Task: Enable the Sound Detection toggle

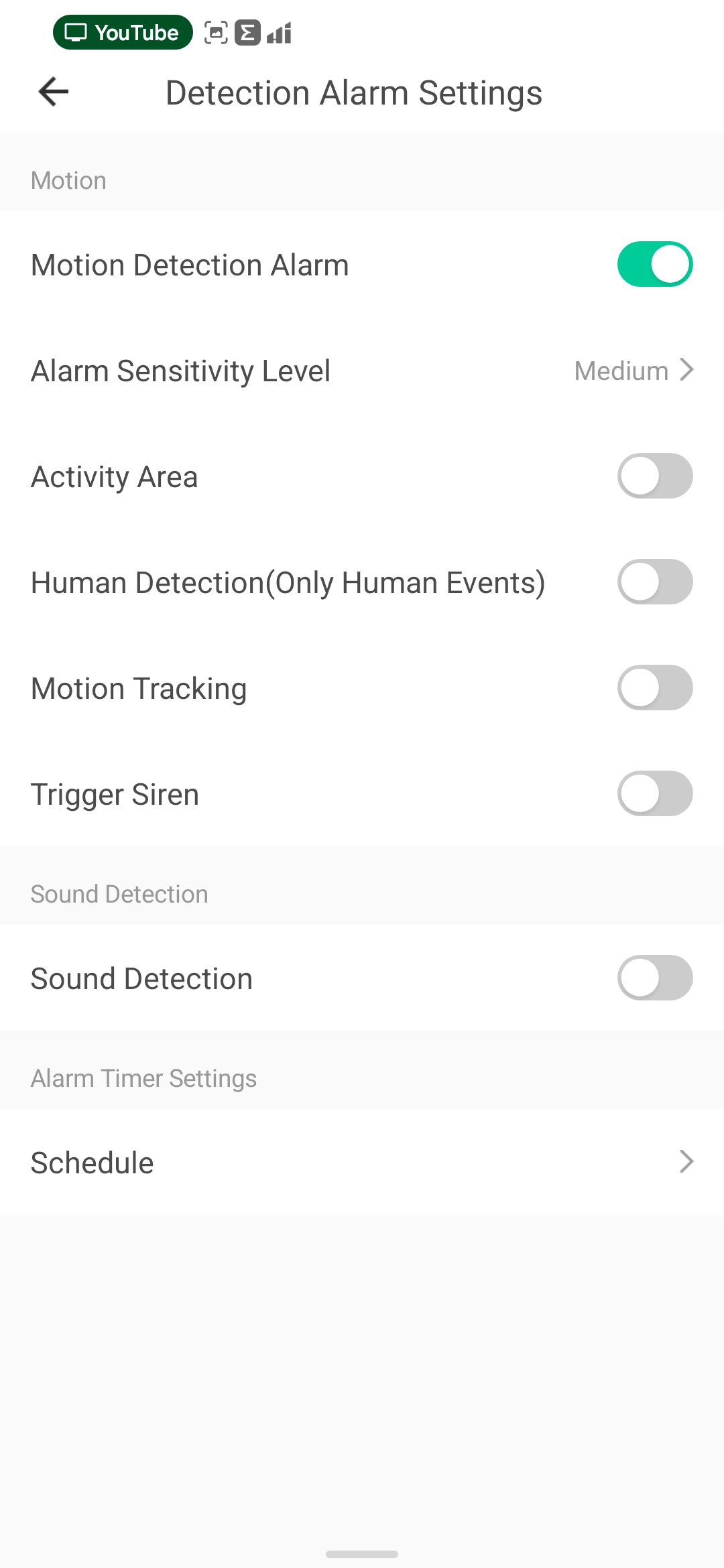Action: (x=654, y=978)
